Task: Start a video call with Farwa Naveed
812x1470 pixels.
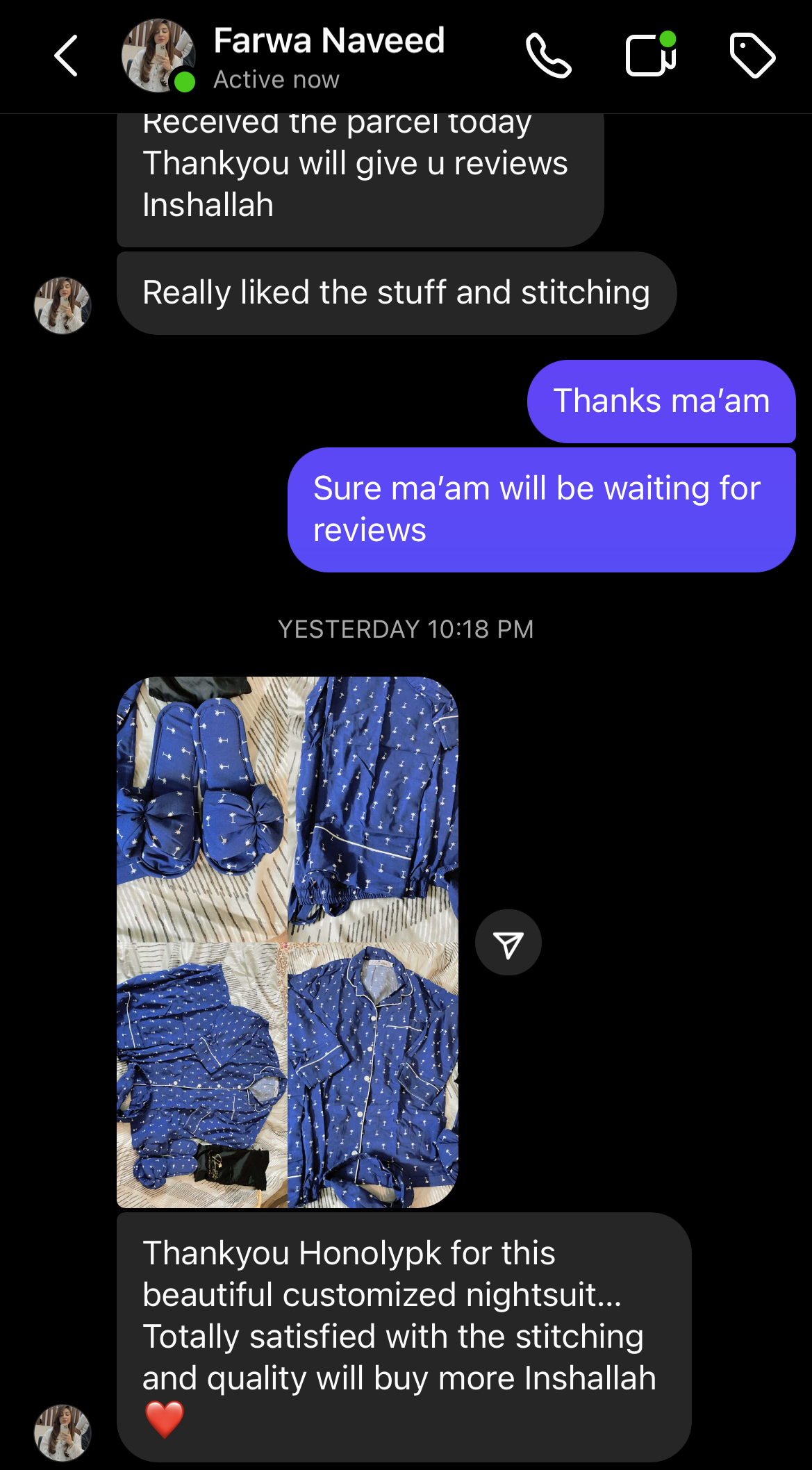Action: coord(651,56)
